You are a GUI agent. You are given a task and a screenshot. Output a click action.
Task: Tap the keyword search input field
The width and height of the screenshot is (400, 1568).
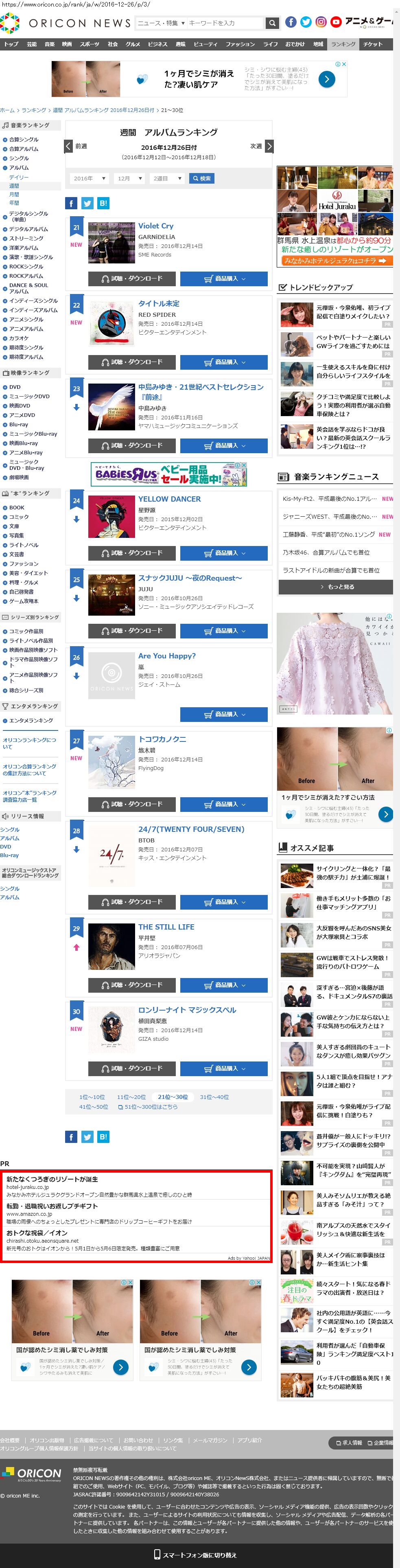(x=224, y=23)
